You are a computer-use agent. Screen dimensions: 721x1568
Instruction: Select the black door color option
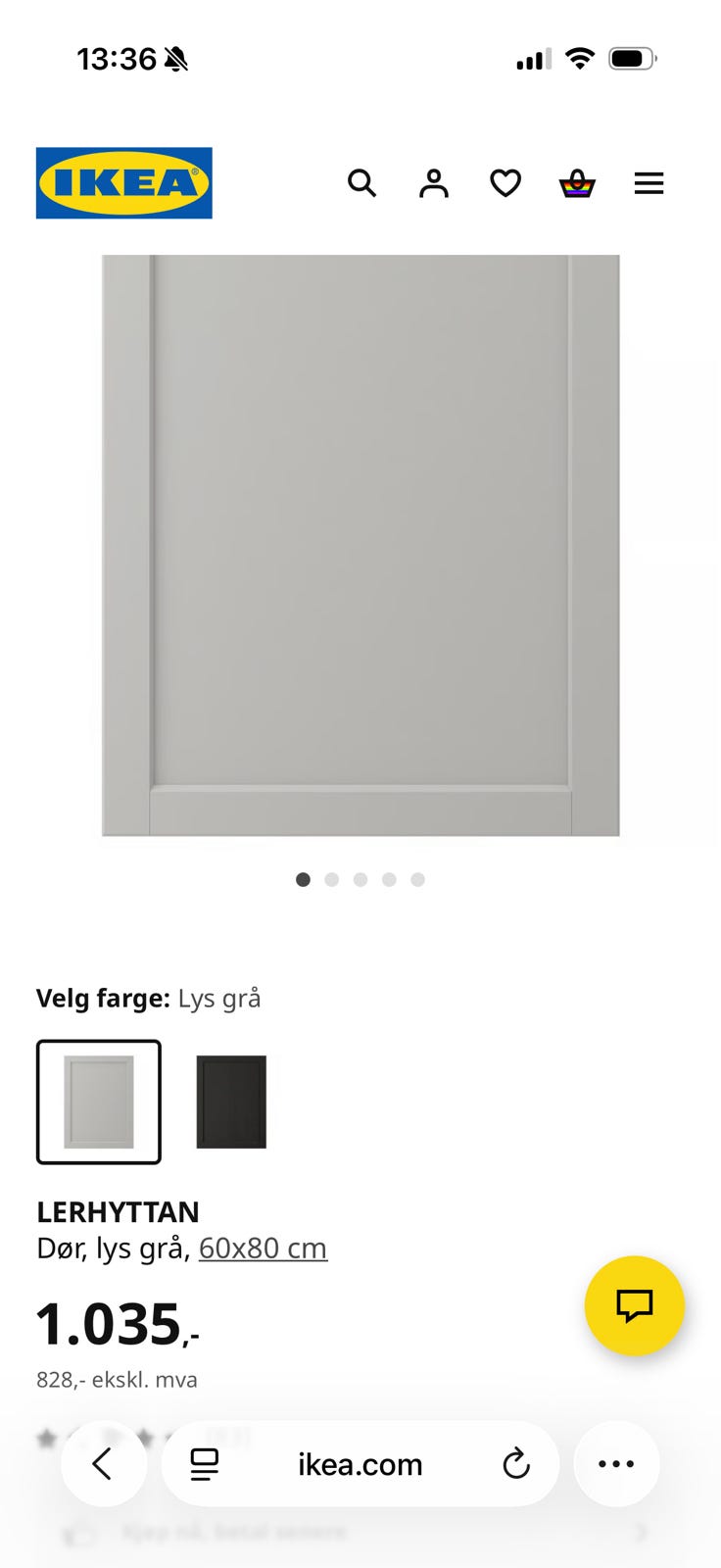pyautogui.click(x=230, y=1101)
